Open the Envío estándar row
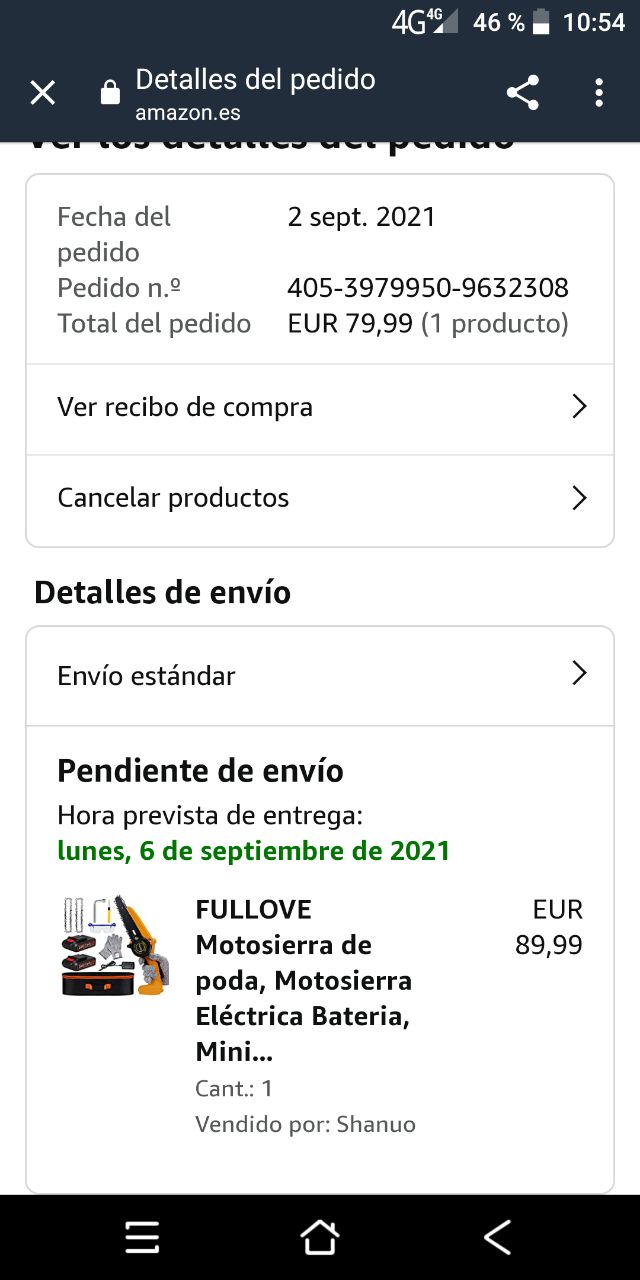 [x=320, y=676]
